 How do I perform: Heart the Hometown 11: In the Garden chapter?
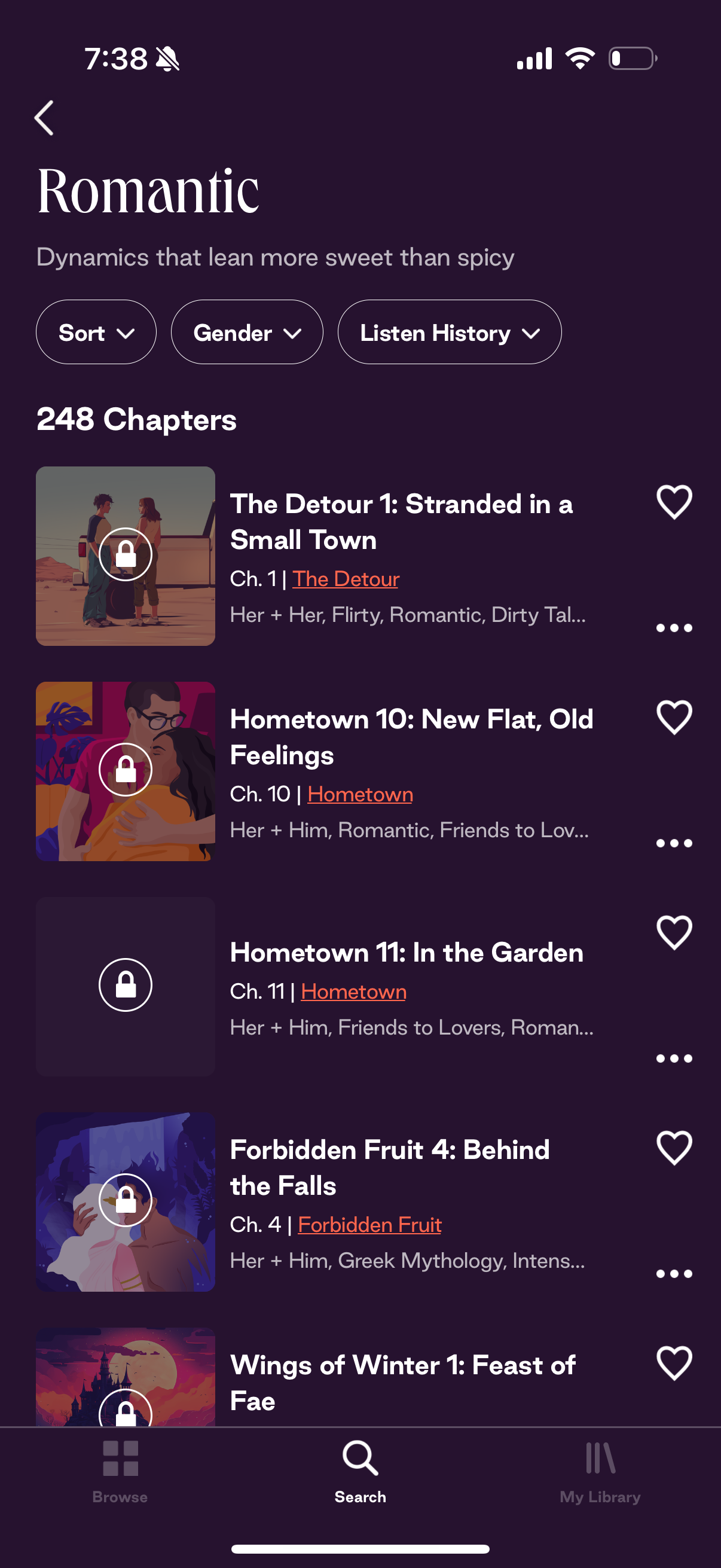(x=674, y=932)
